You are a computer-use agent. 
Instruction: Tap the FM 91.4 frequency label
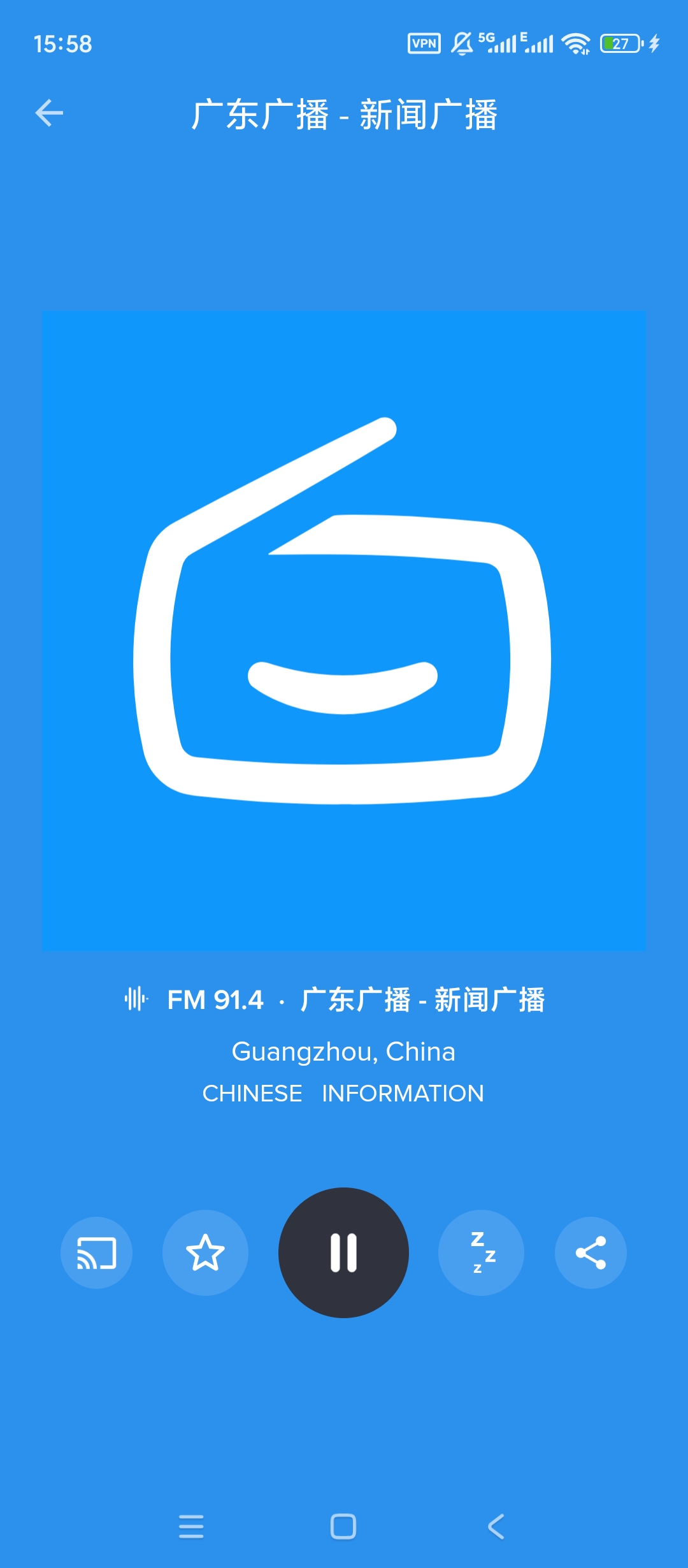coord(215,999)
